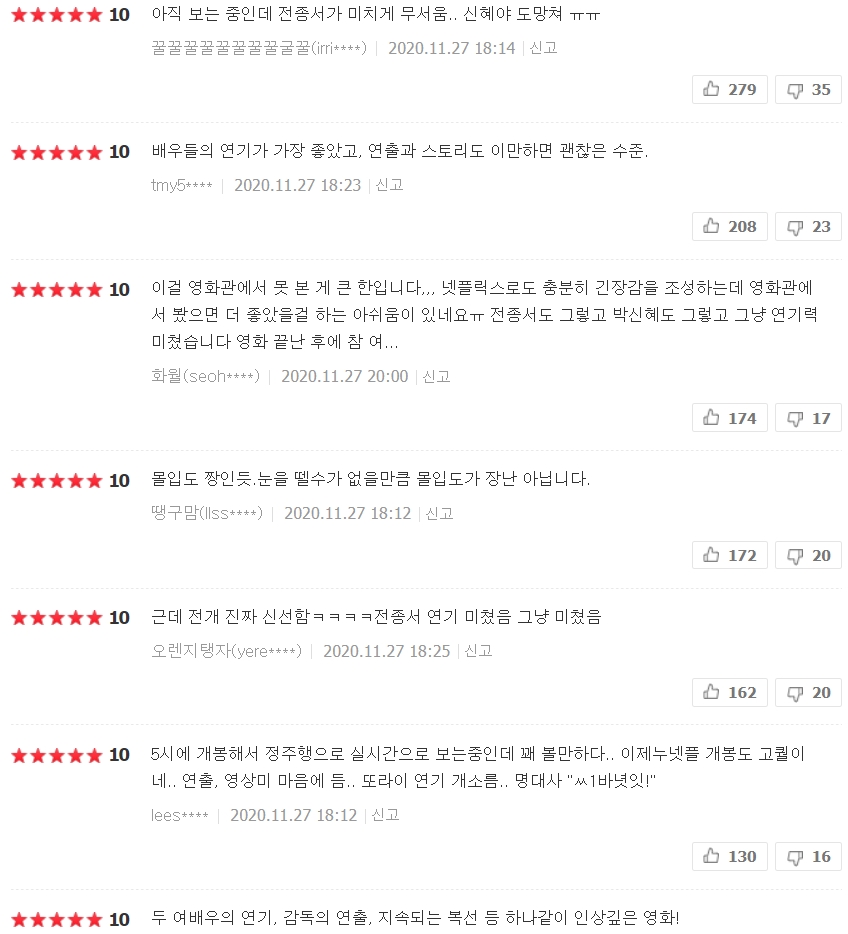This screenshot has width=848, height=934.
Task: Like 화월(seoh****)'s review
Action: click(729, 419)
